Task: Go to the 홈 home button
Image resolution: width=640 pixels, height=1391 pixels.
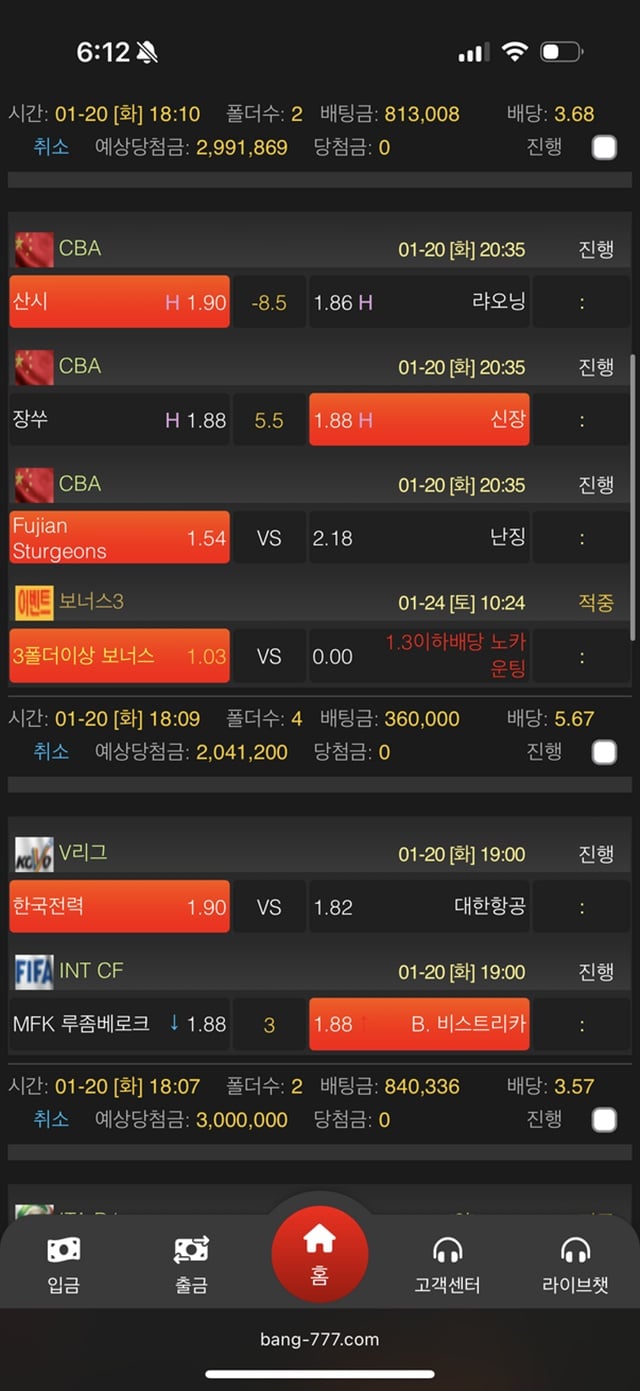Action: point(319,1252)
